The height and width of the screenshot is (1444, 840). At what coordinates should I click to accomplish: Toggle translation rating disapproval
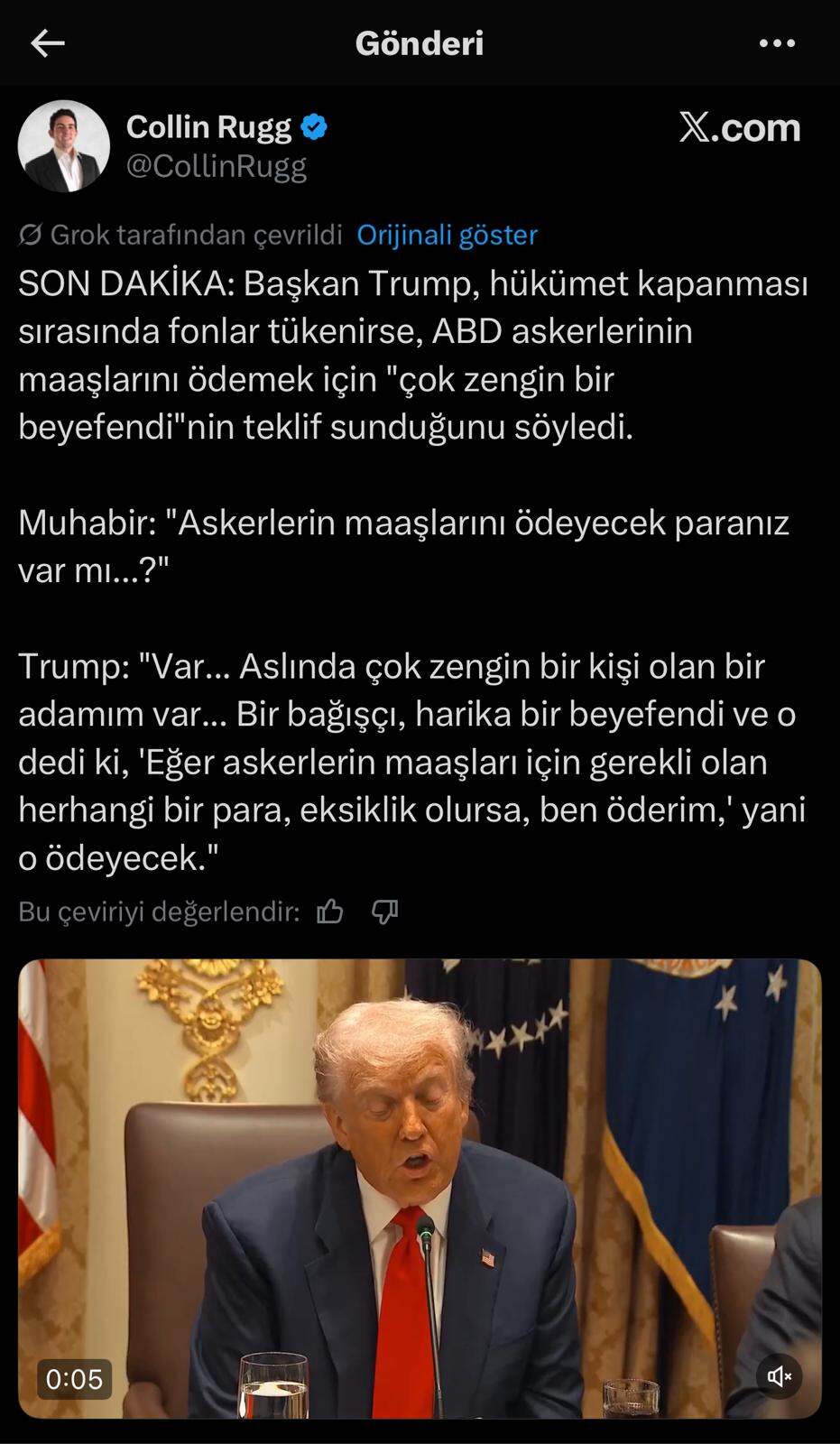coord(386,912)
